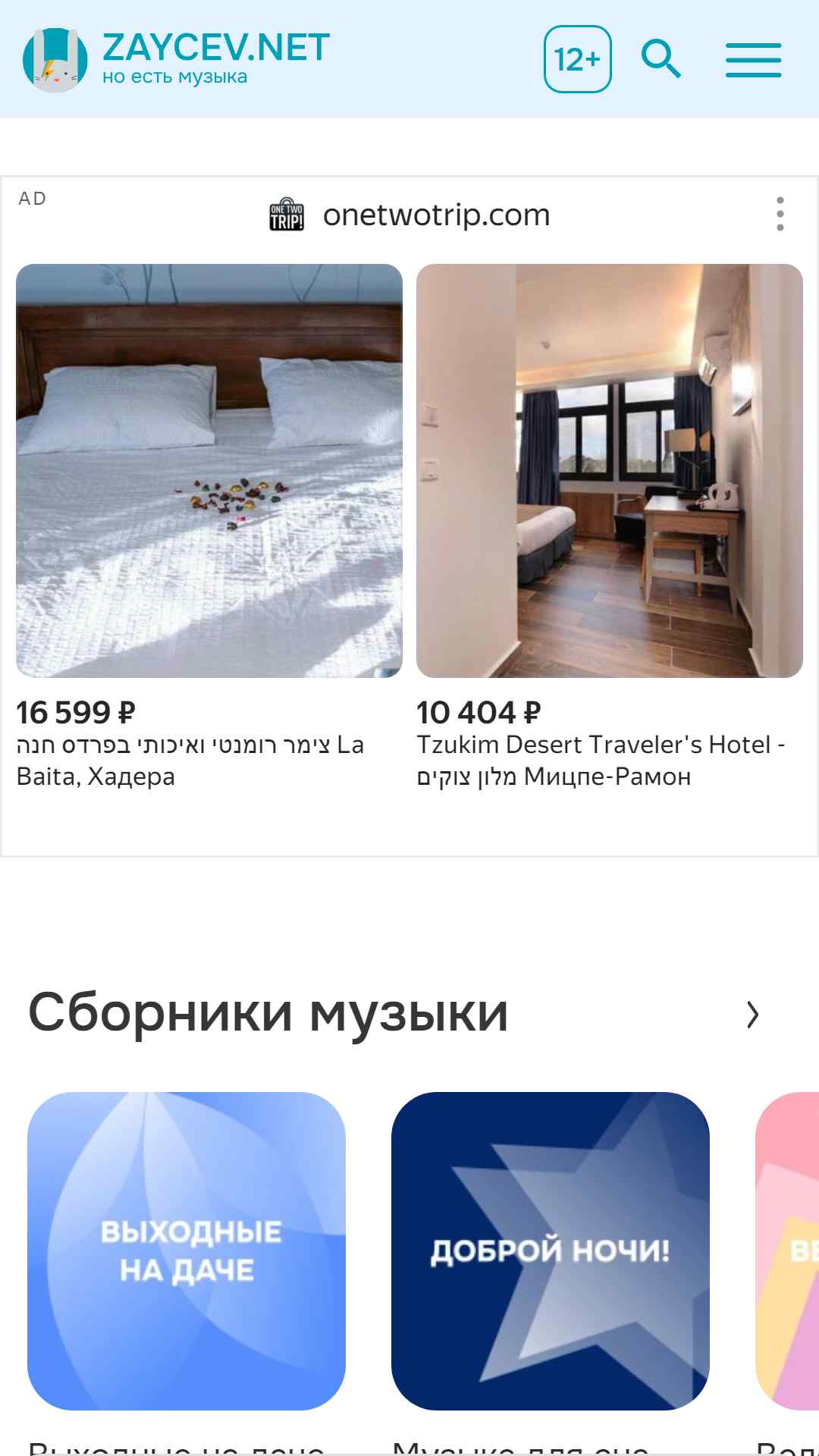
Task: Tap the Zaycev.net logo
Action: 176,59
